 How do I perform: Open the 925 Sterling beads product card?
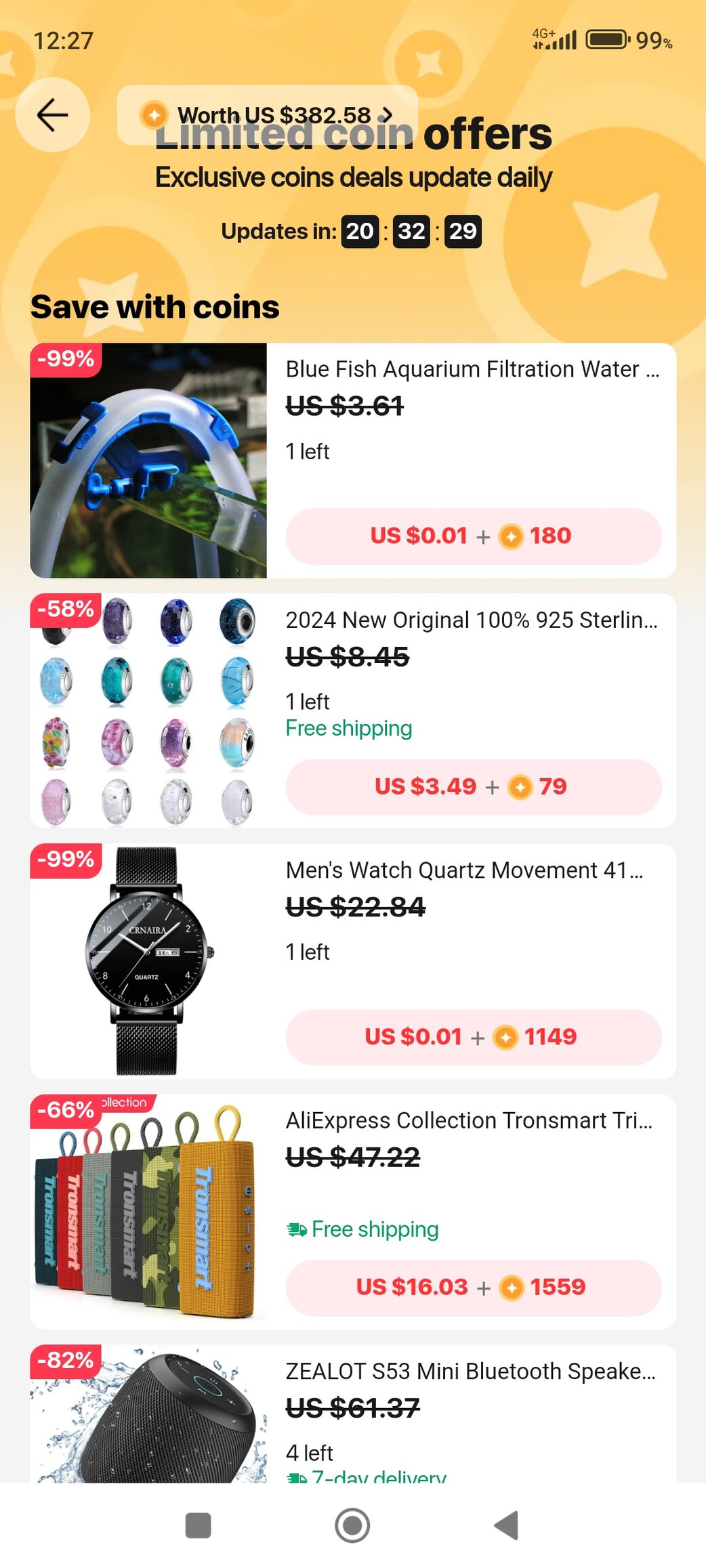(353, 711)
